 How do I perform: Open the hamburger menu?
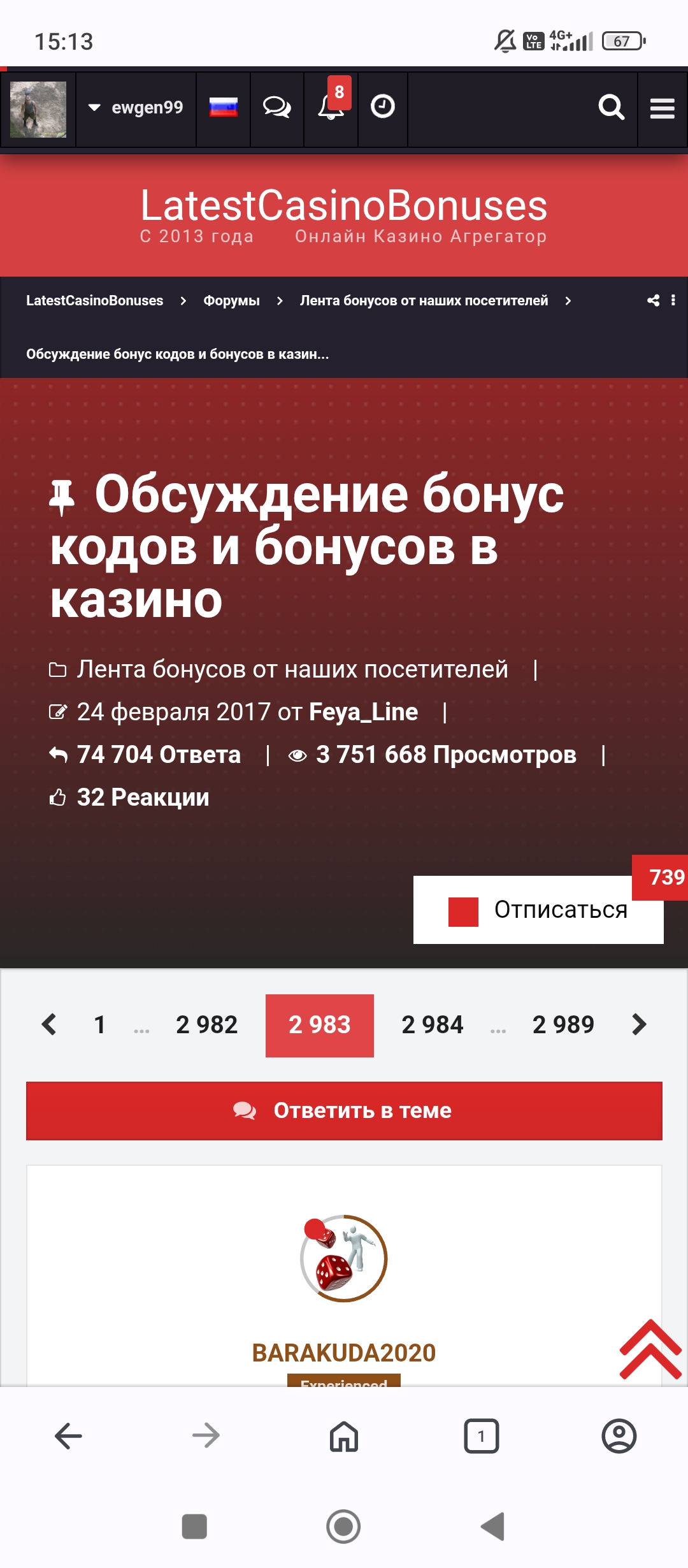662,108
